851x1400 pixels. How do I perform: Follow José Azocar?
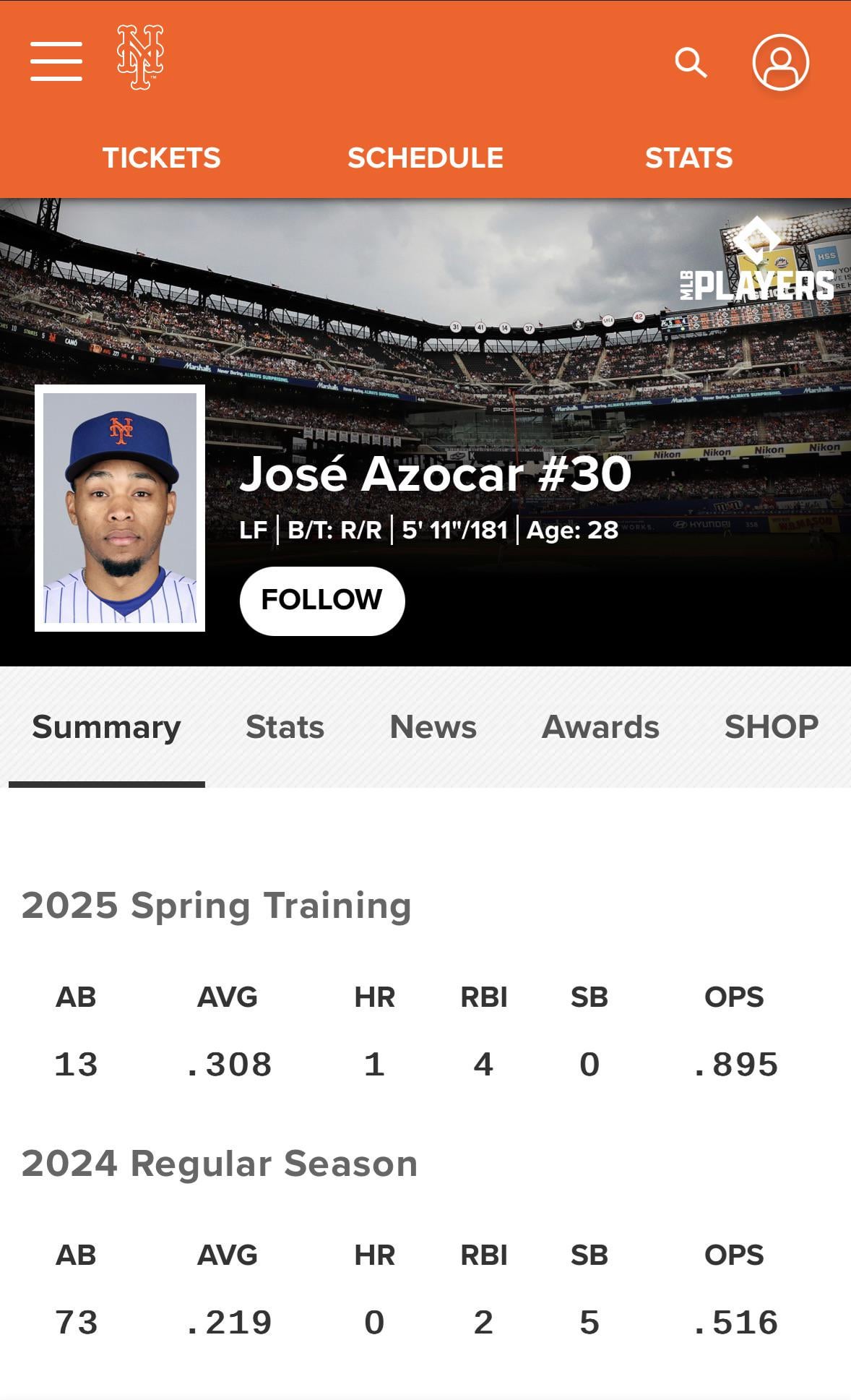point(322,600)
